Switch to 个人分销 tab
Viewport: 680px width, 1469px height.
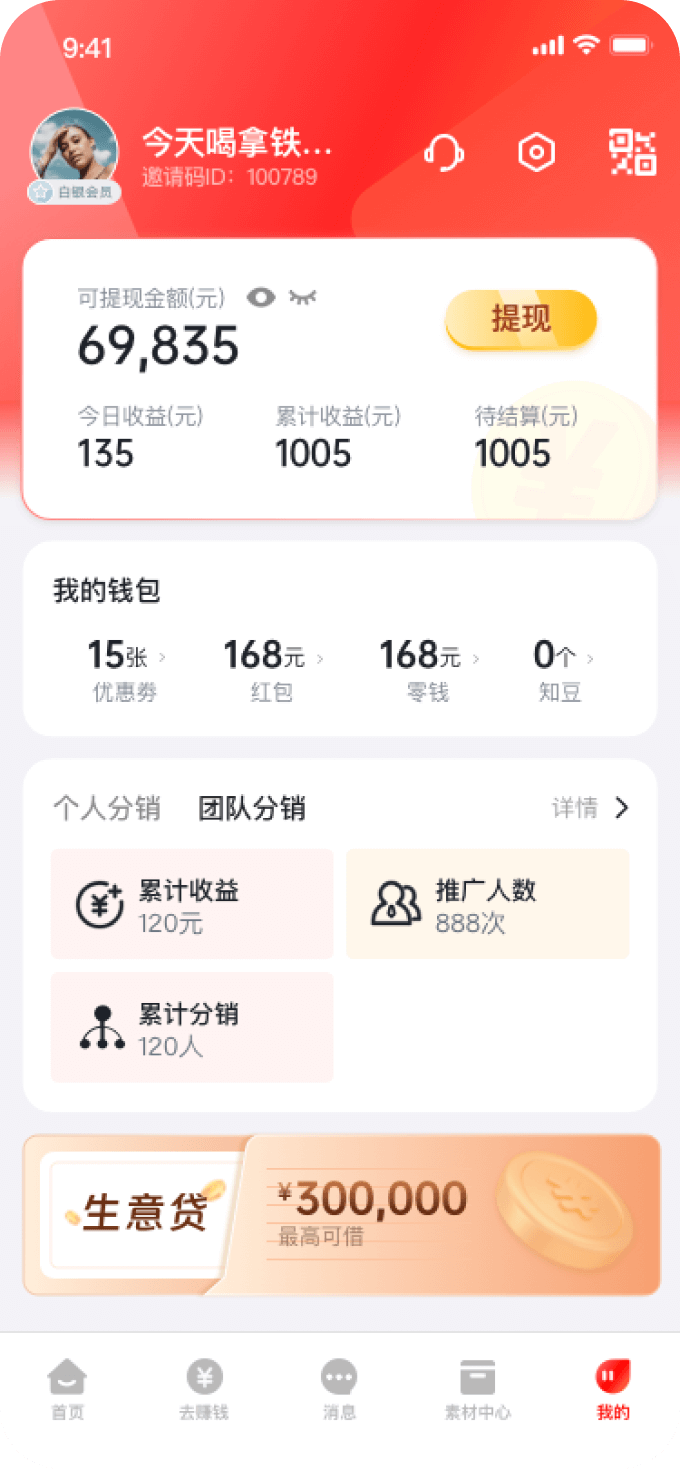pos(107,808)
